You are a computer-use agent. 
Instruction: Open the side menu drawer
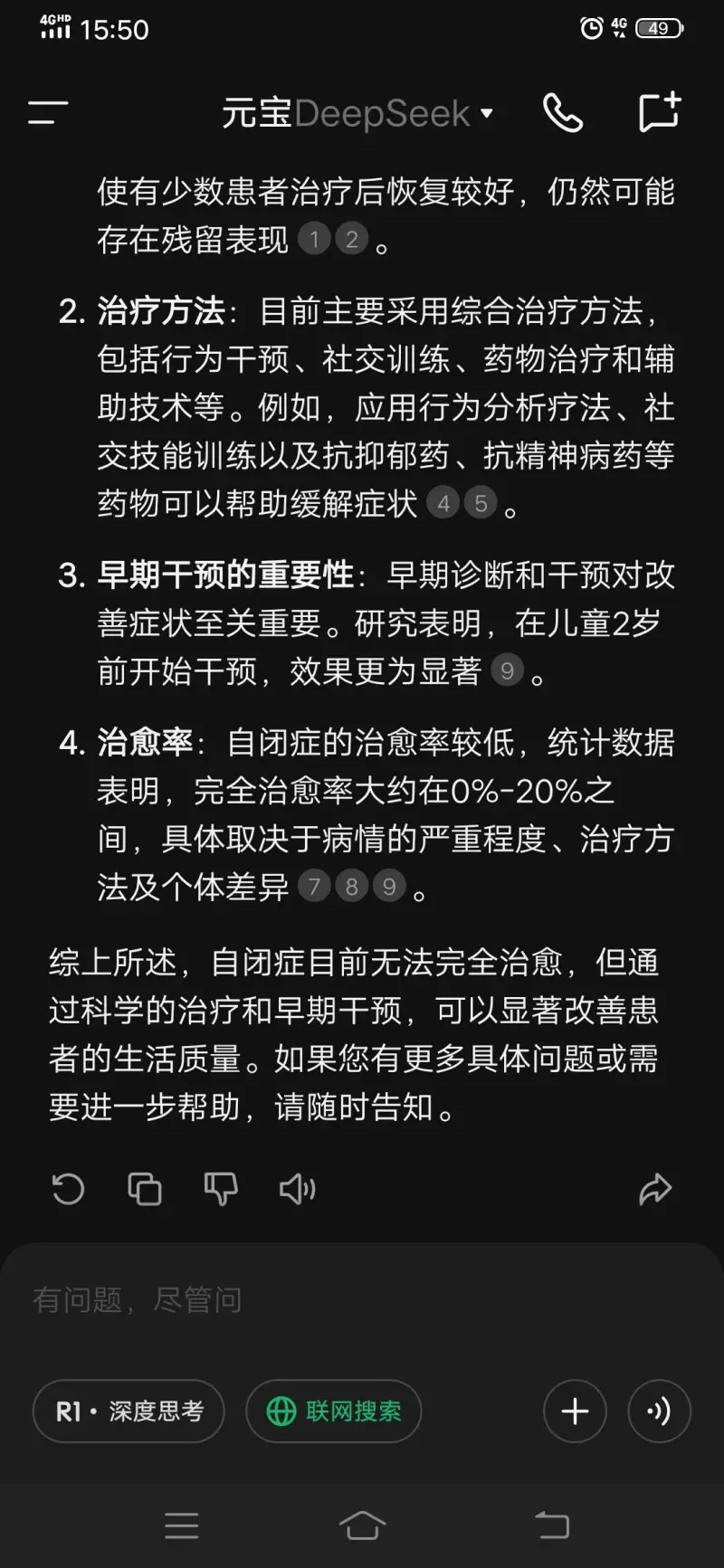(x=48, y=113)
